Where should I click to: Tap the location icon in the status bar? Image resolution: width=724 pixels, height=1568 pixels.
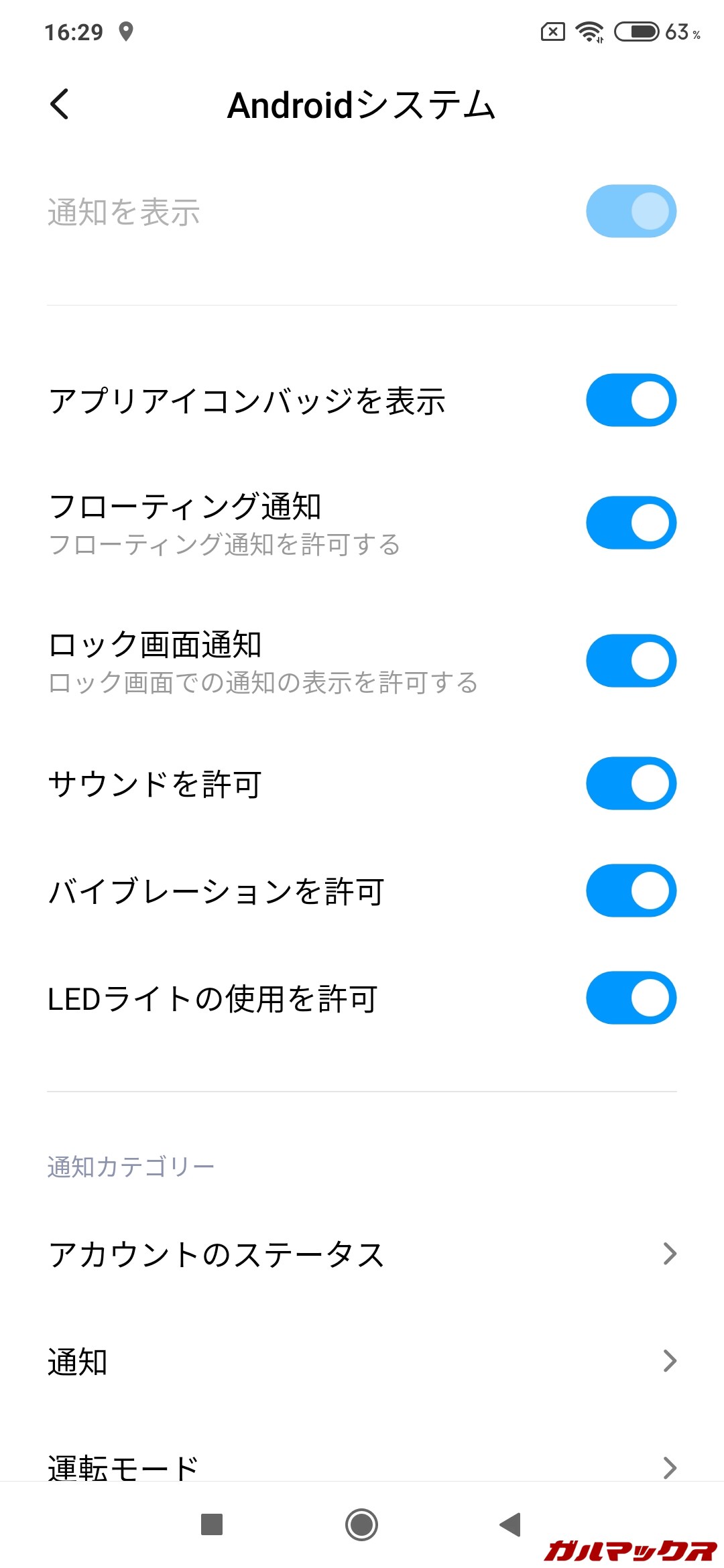(x=126, y=31)
